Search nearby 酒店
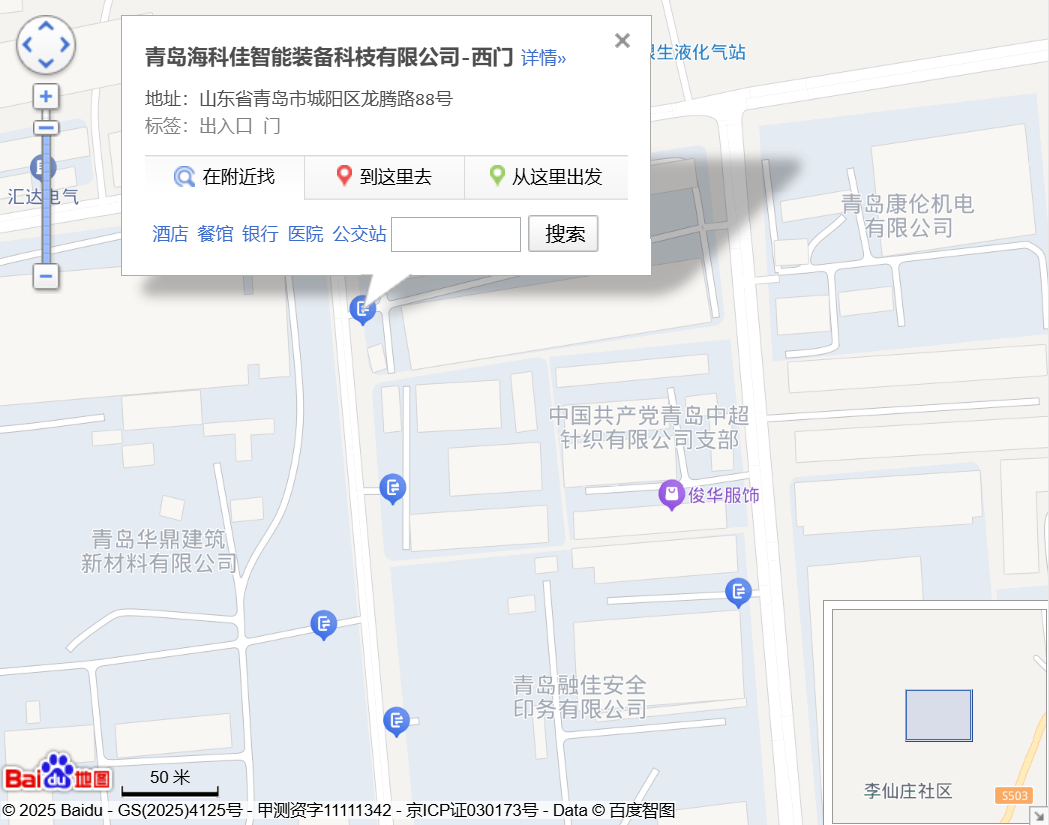This screenshot has width=1049, height=825. [x=170, y=234]
